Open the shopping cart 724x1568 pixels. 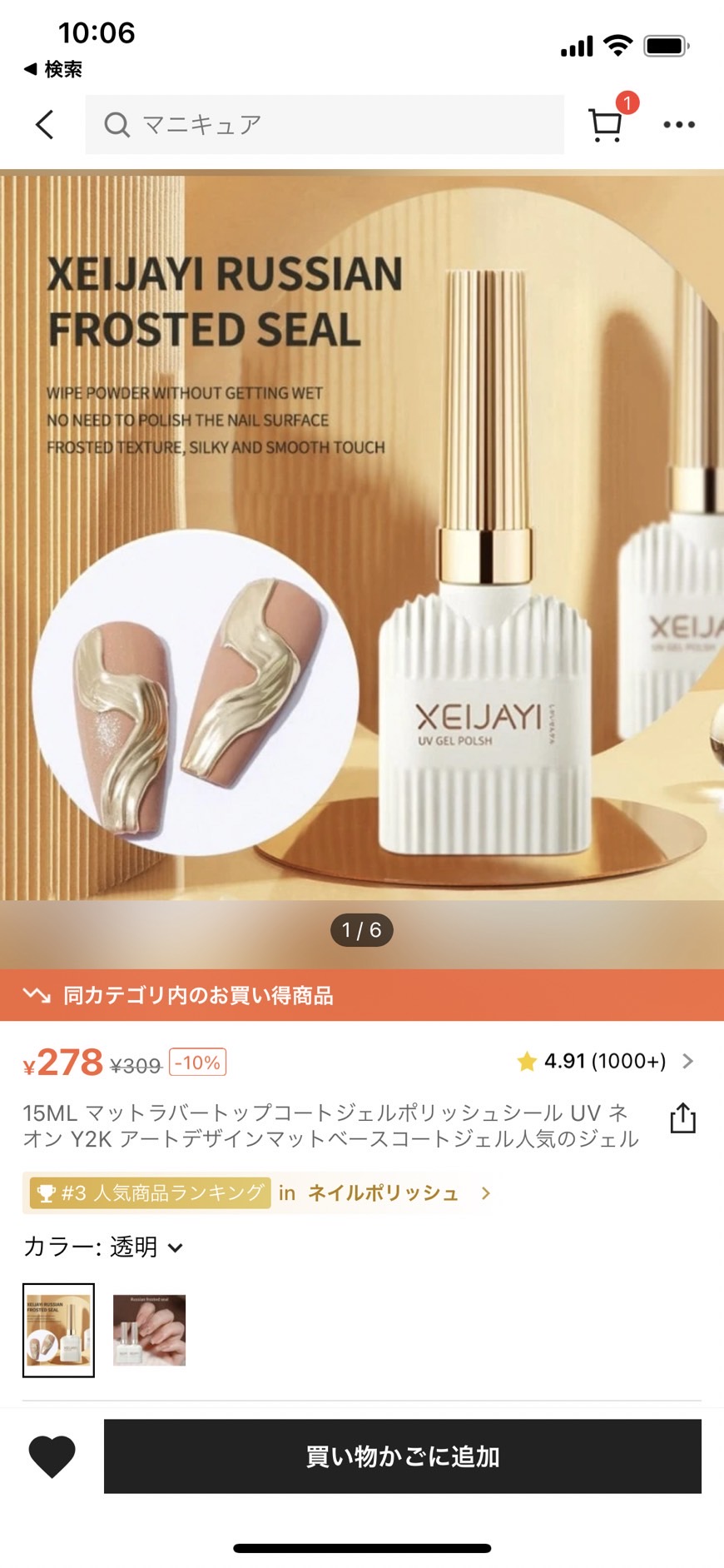click(x=606, y=125)
